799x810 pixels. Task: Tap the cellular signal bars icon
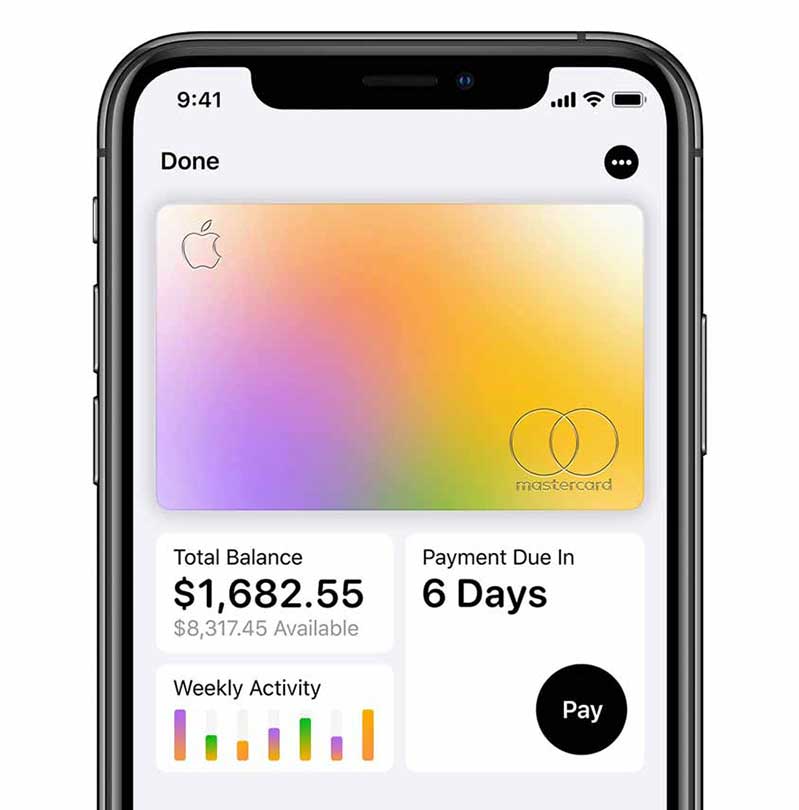562,100
